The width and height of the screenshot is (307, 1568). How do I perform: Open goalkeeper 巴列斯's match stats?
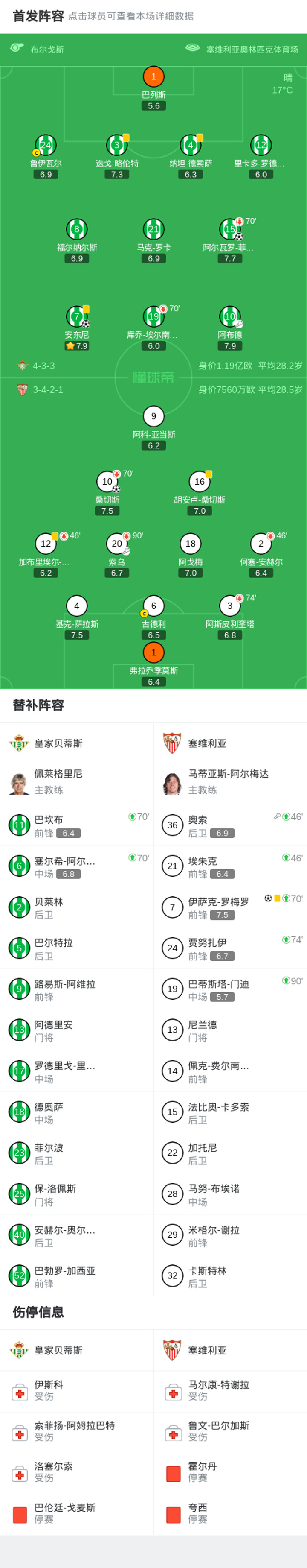point(153,77)
